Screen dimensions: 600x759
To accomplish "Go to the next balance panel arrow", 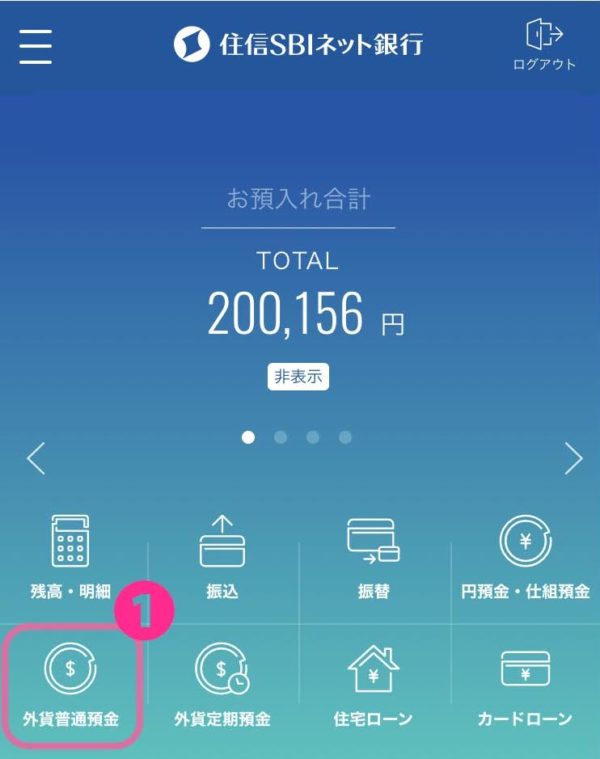I will pos(572,458).
